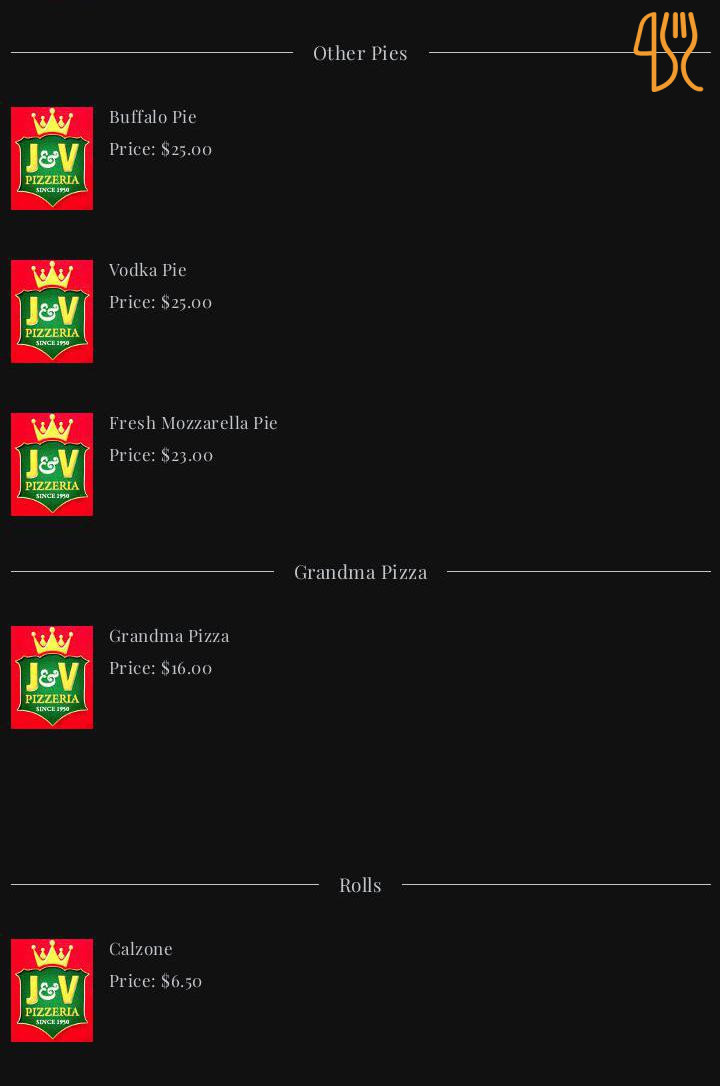Open the Grandma Pizza item

click(169, 636)
